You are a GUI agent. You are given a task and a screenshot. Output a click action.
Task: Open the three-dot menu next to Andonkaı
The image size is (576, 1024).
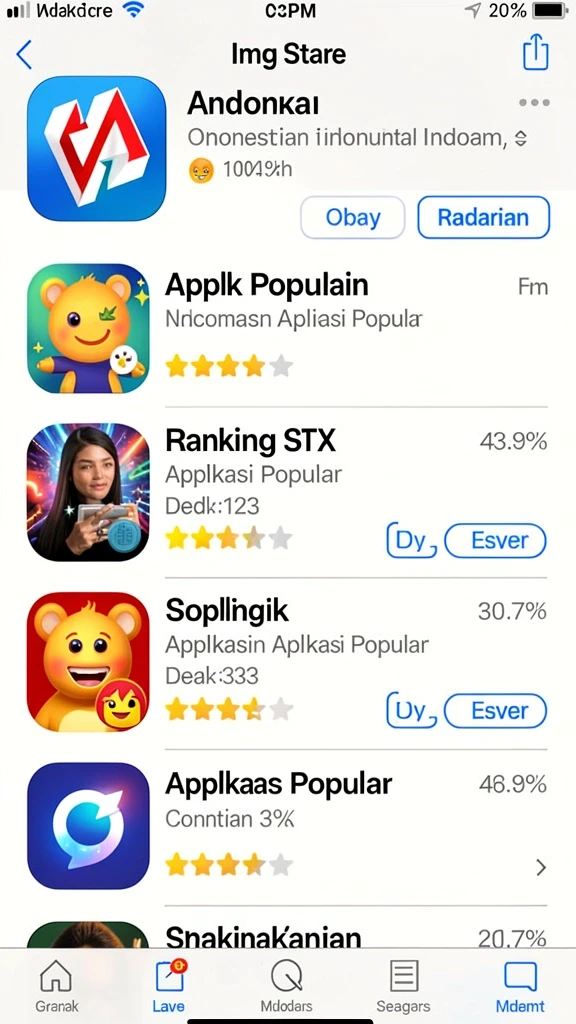534,103
